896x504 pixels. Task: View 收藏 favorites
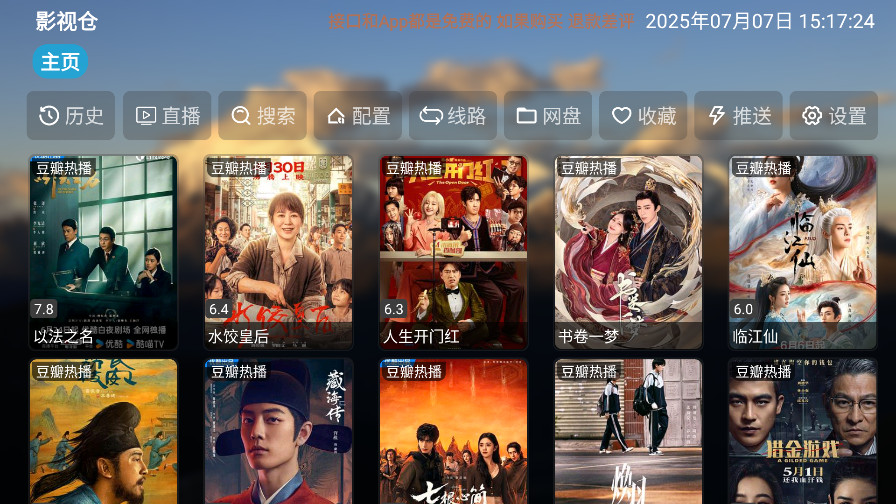[643, 116]
